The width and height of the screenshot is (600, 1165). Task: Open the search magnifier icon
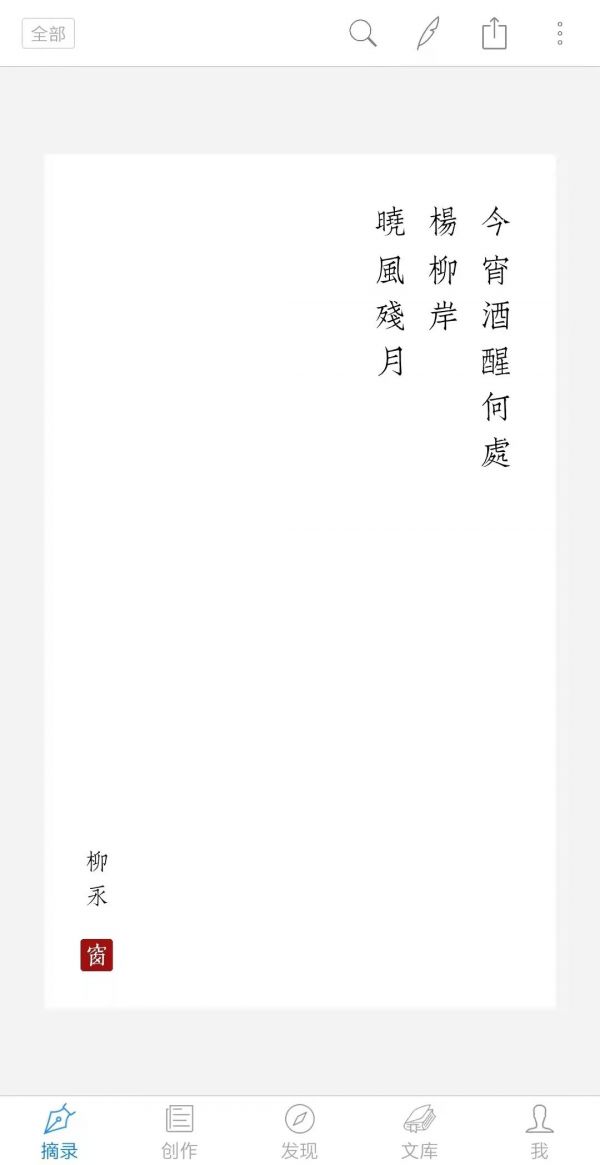362,33
